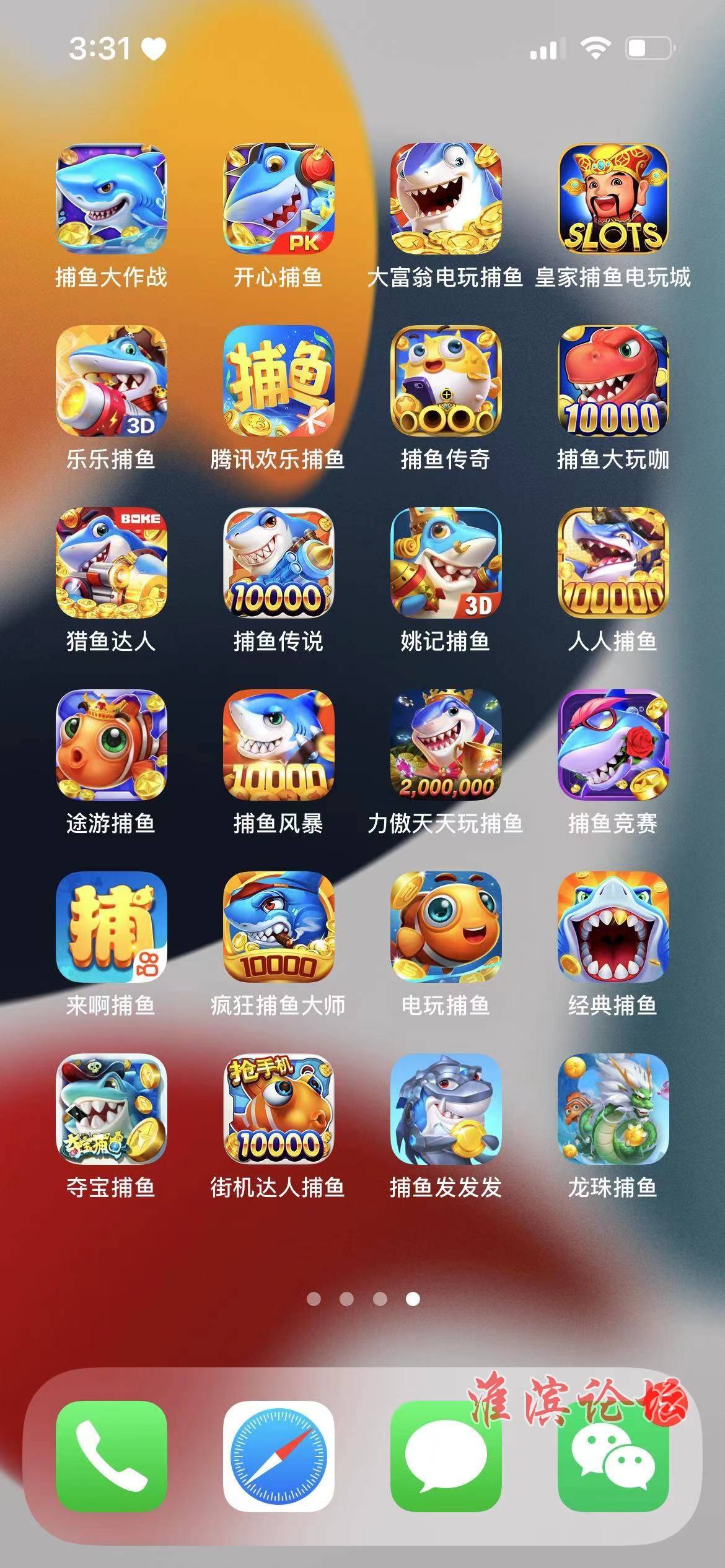The height and width of the screenshot is (1568, 725).
Task: Launch Safari browser from dock
Action: (279, 1456)
